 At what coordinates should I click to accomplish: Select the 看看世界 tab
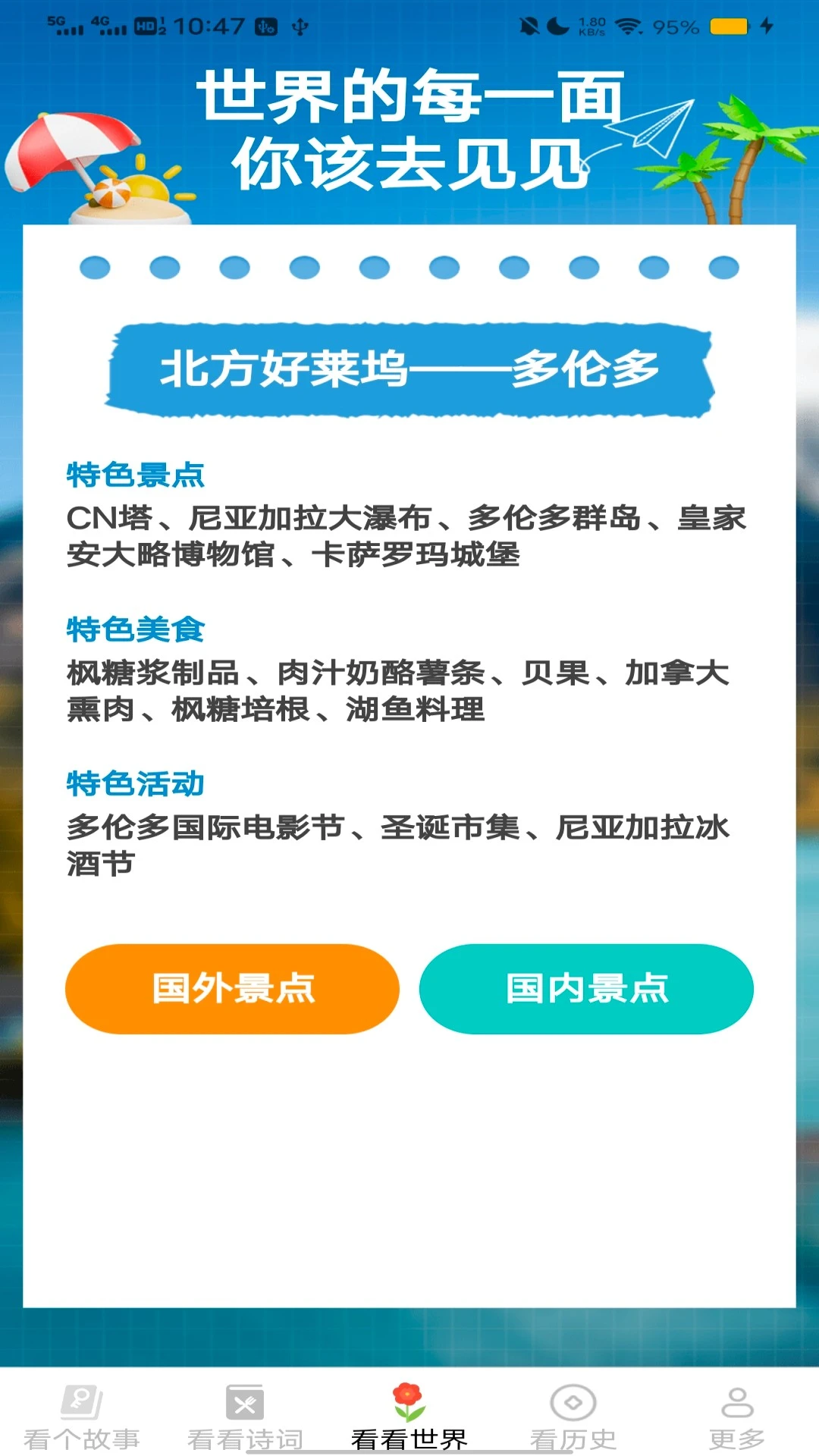tap(409, 1417)
